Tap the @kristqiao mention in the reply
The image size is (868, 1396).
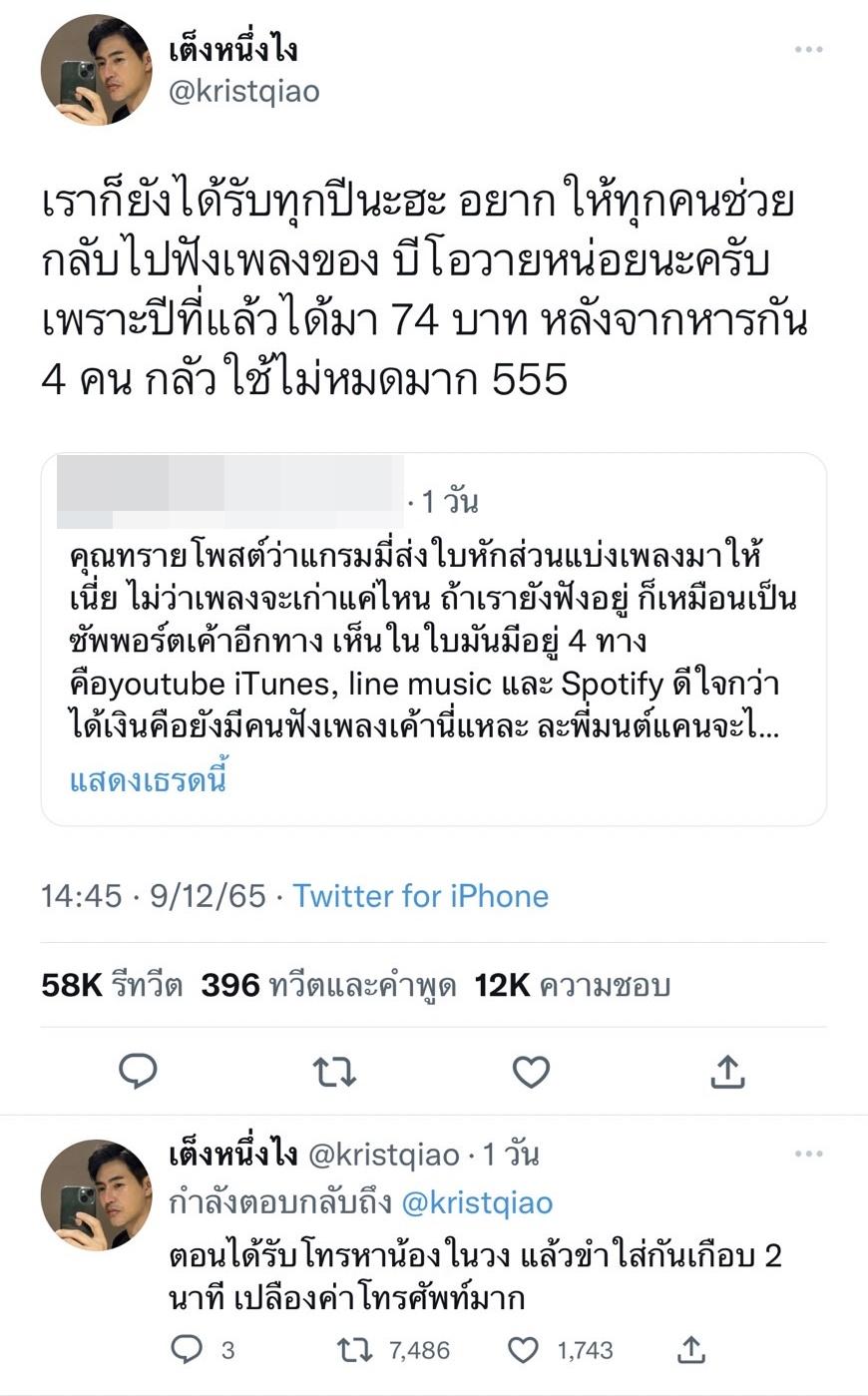click(477, 1203)
